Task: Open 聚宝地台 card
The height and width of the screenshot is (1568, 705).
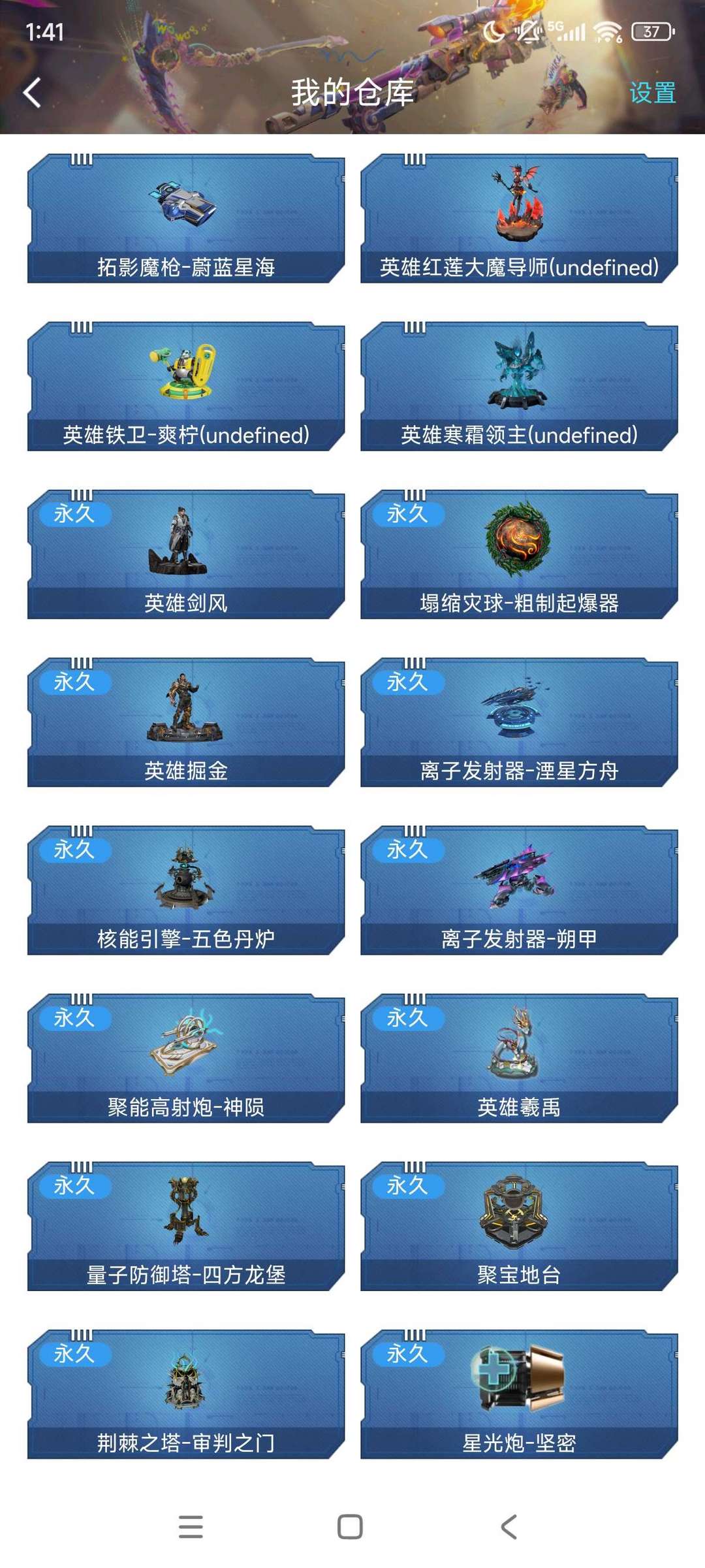Action: (x=519, y=1226)
